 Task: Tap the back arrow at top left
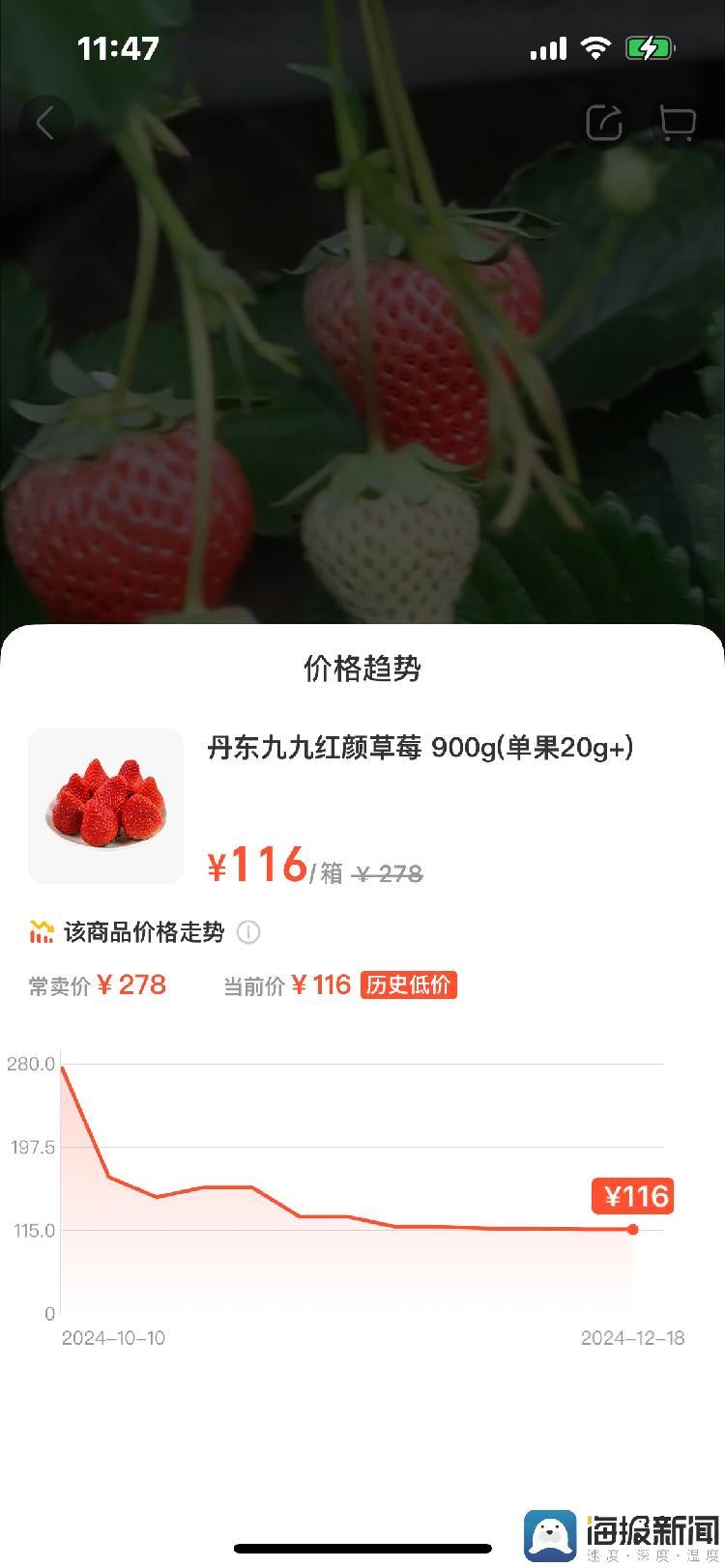(x=46, y=123)
